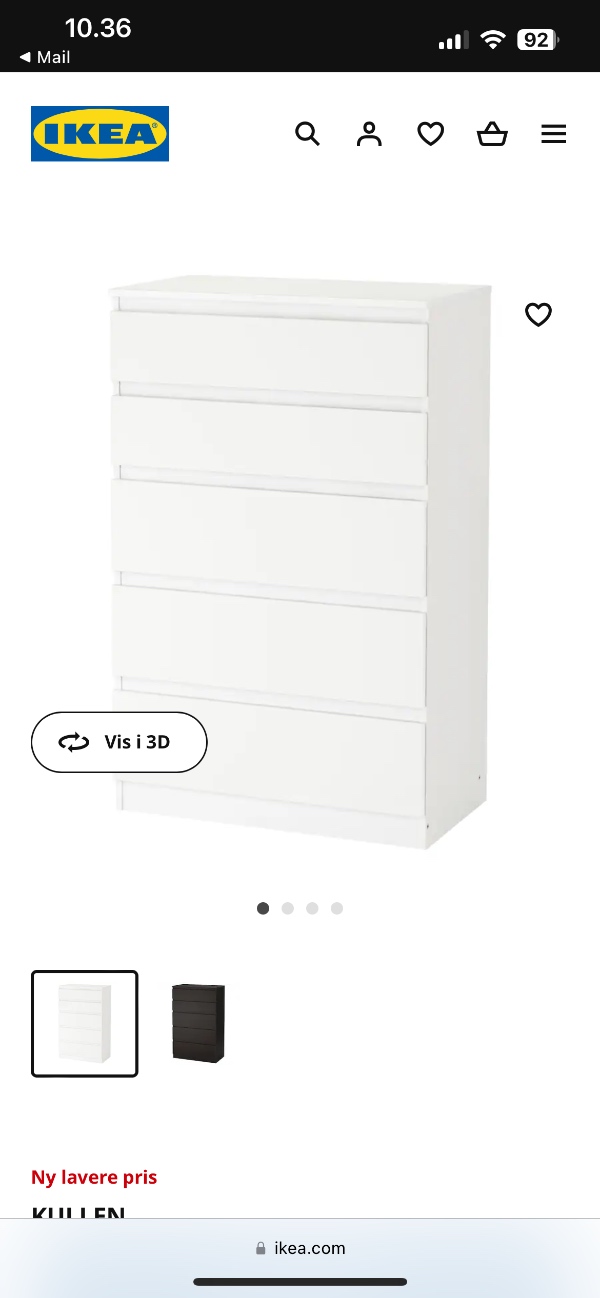This screenshot has height=1298, width=600.
Task: Open the shopping basket
Action: [492, 134]
